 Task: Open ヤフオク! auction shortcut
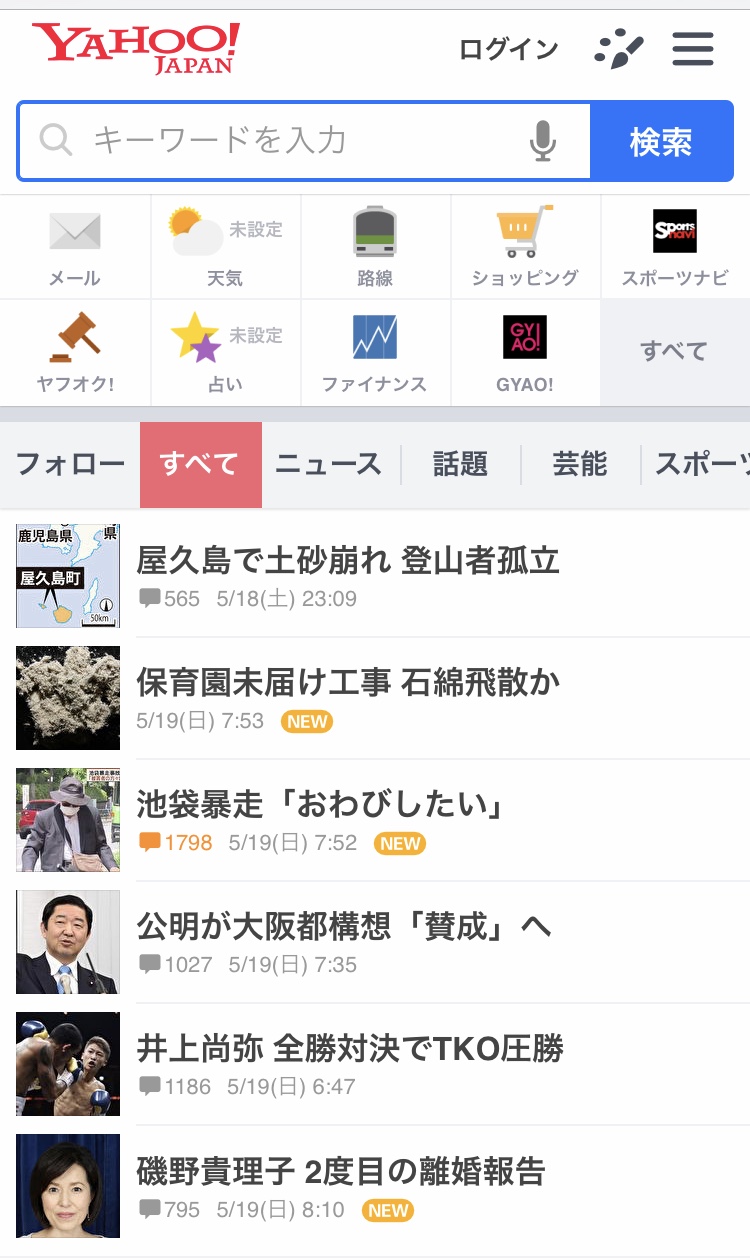75,353
